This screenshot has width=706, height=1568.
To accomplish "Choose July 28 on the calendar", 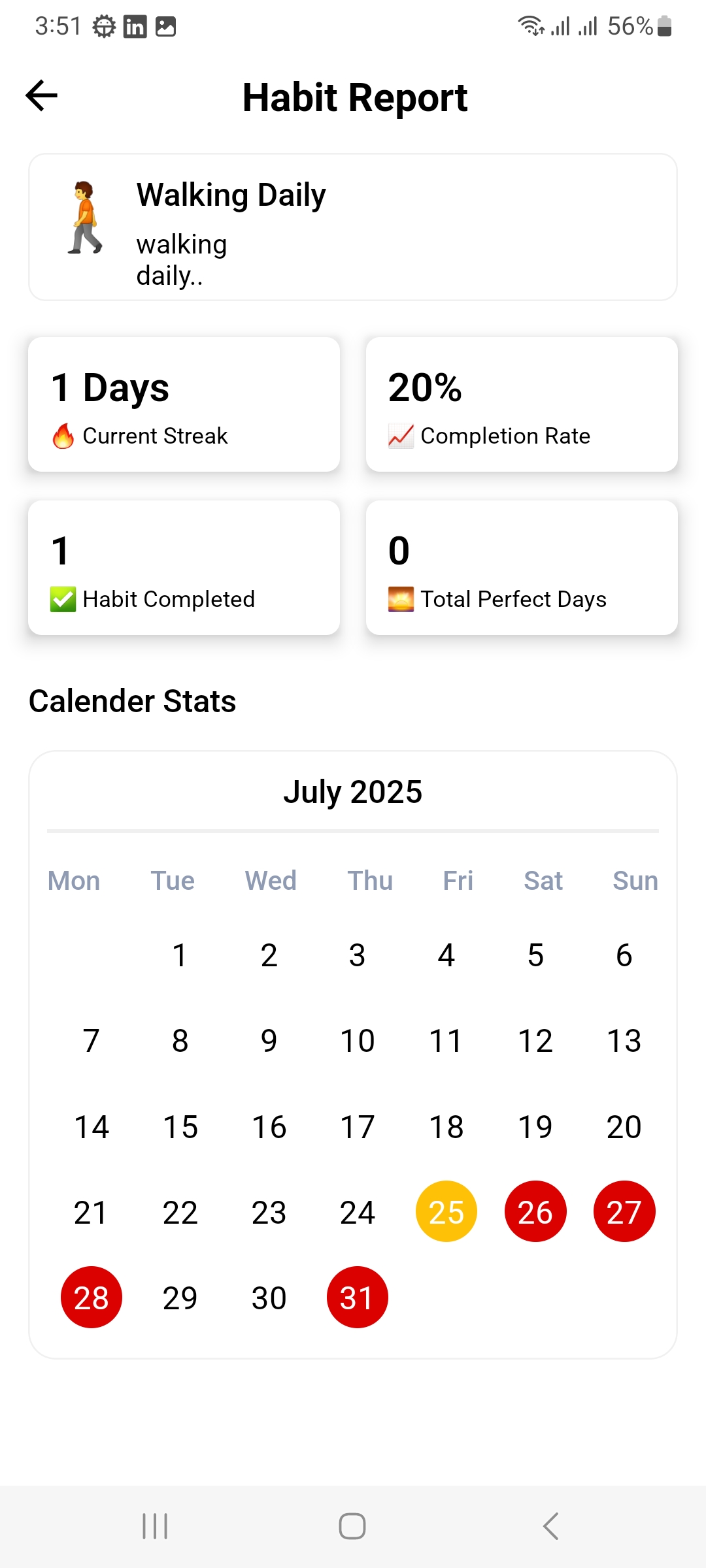I will (x=92, y=1297).
